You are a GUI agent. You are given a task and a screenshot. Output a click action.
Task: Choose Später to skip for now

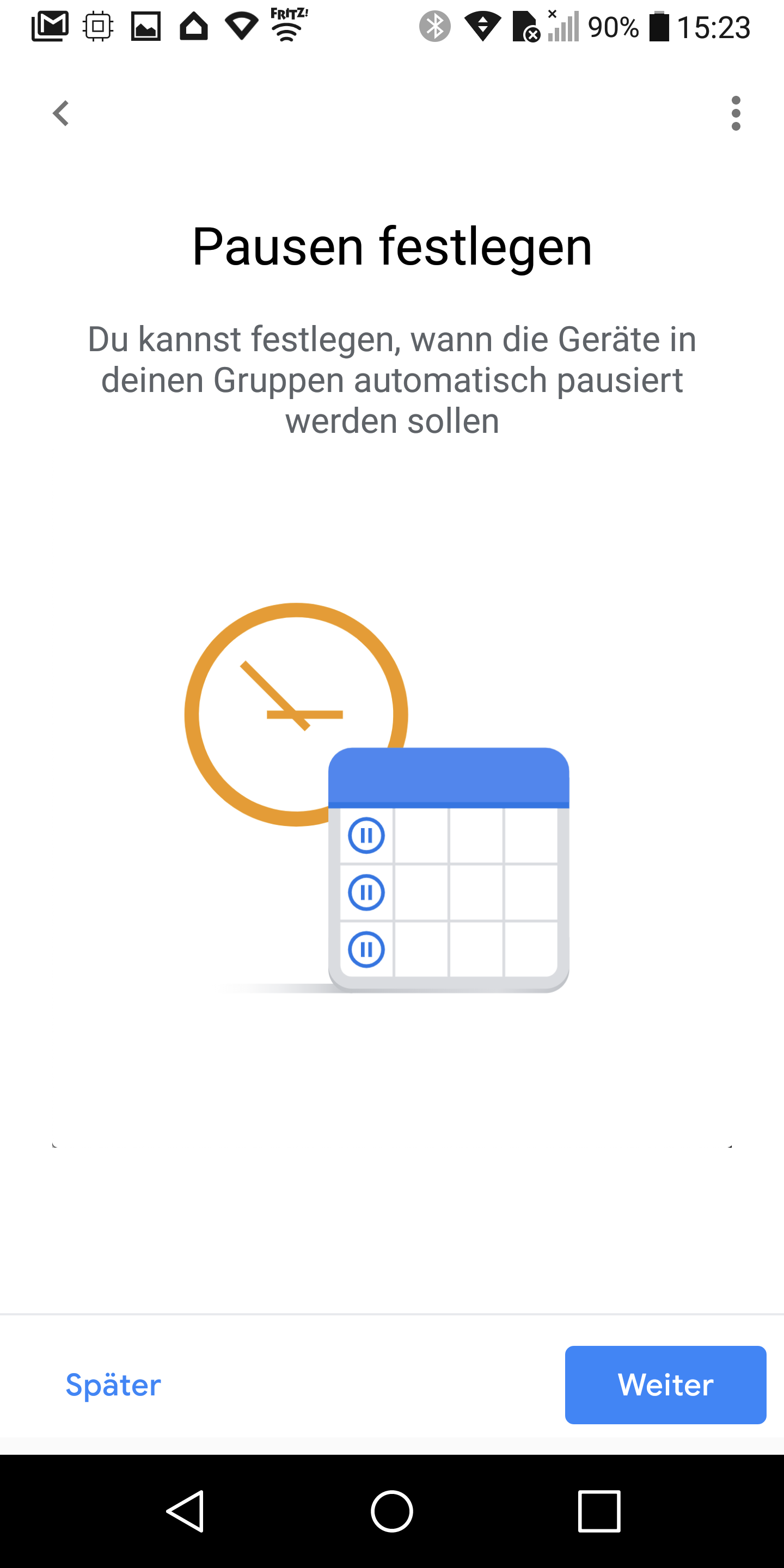[x=113, y=1384]
